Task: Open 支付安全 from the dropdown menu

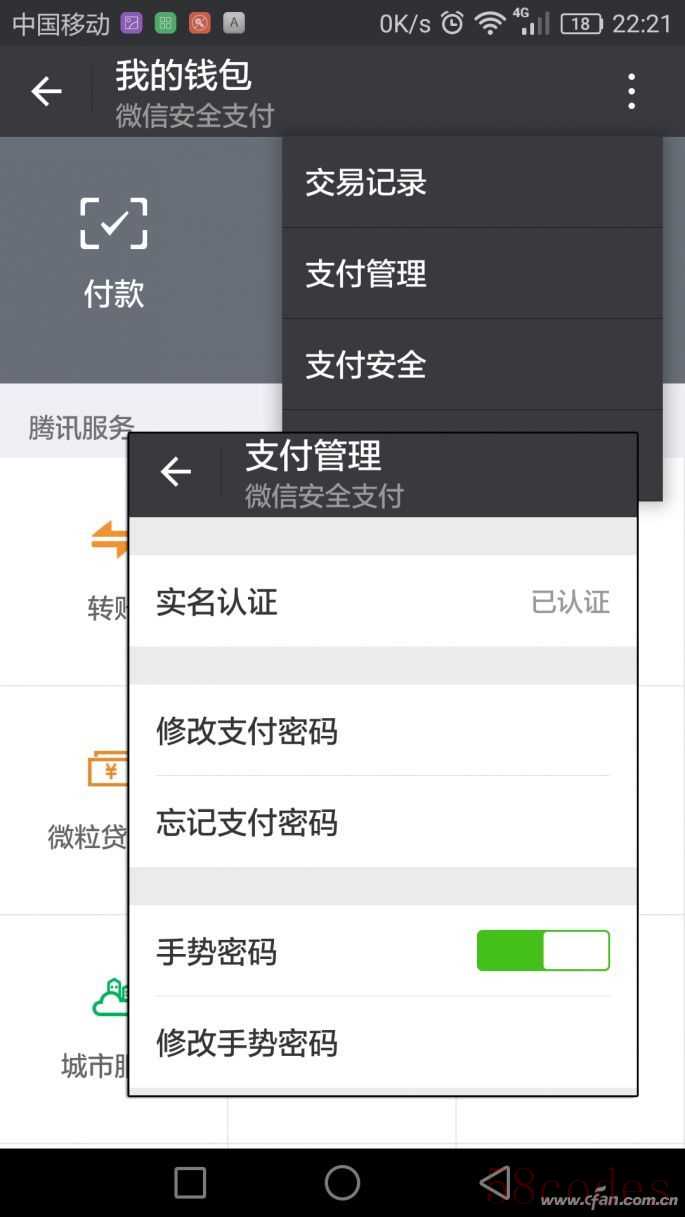Action: [472, 364]
